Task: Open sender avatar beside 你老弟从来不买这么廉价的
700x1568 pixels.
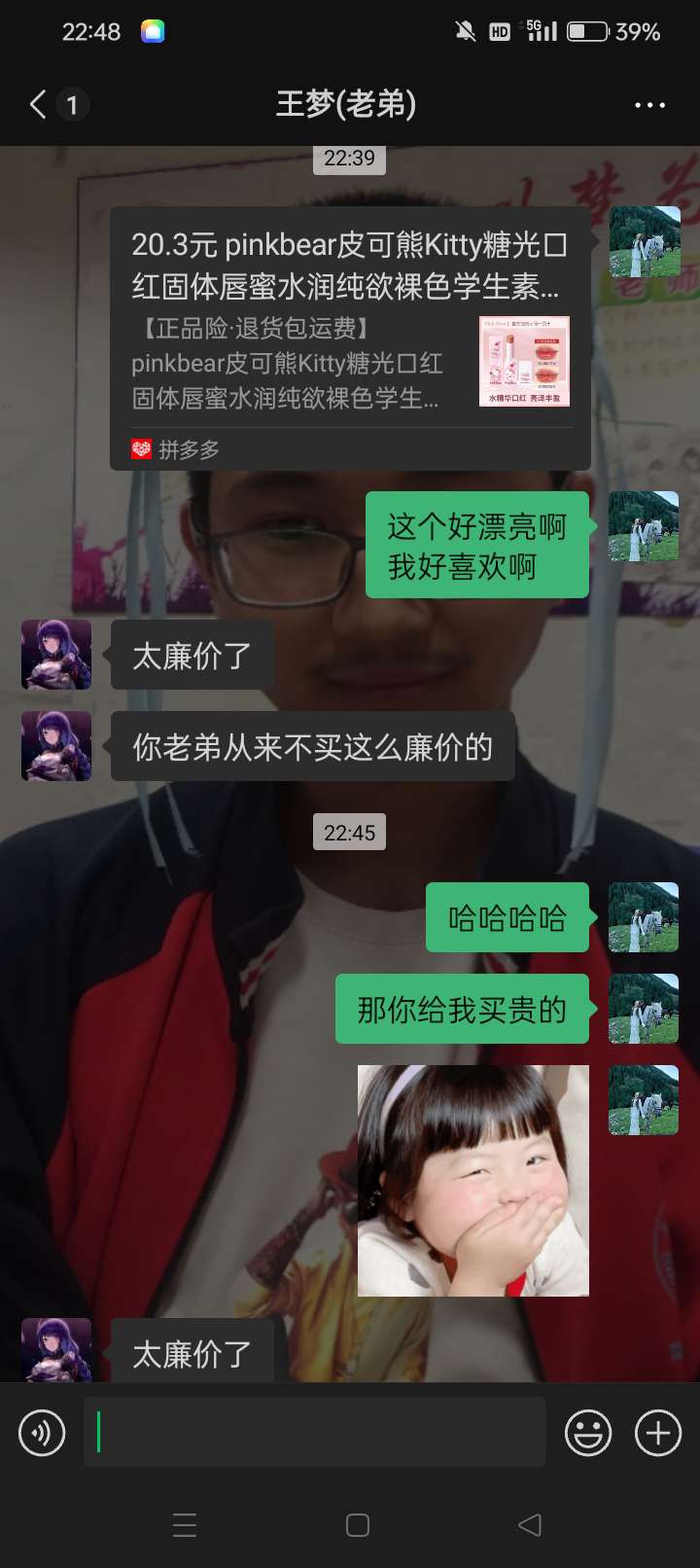Action: [56, 746]
